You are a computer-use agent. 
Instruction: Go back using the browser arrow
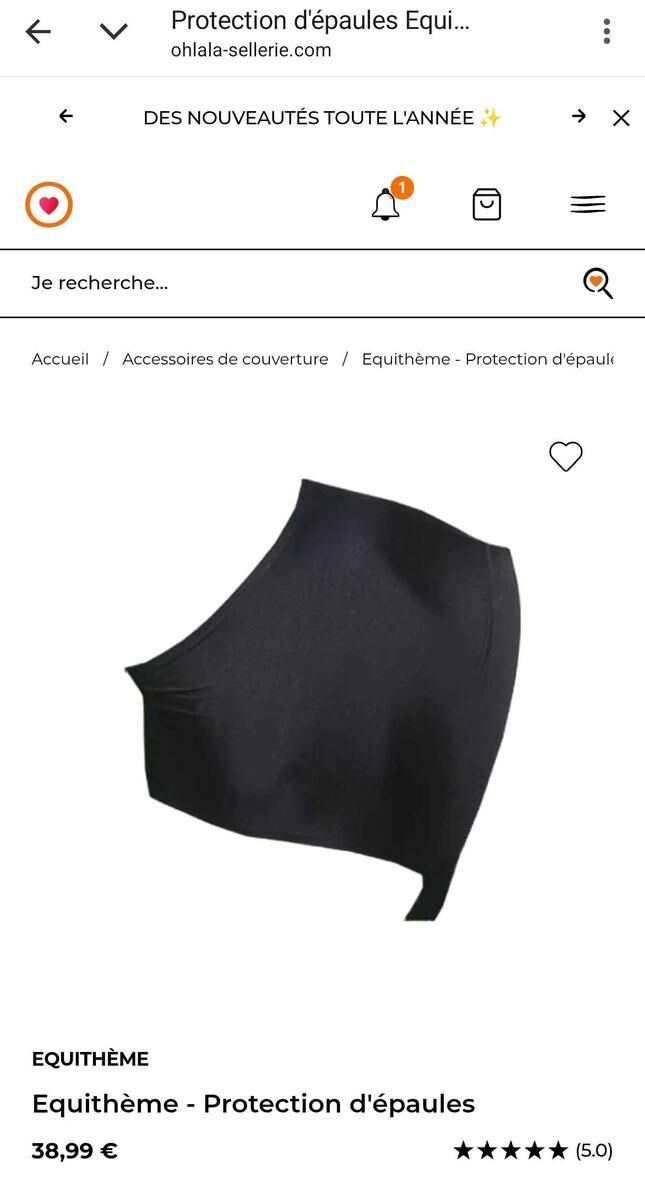coord(38,32)
